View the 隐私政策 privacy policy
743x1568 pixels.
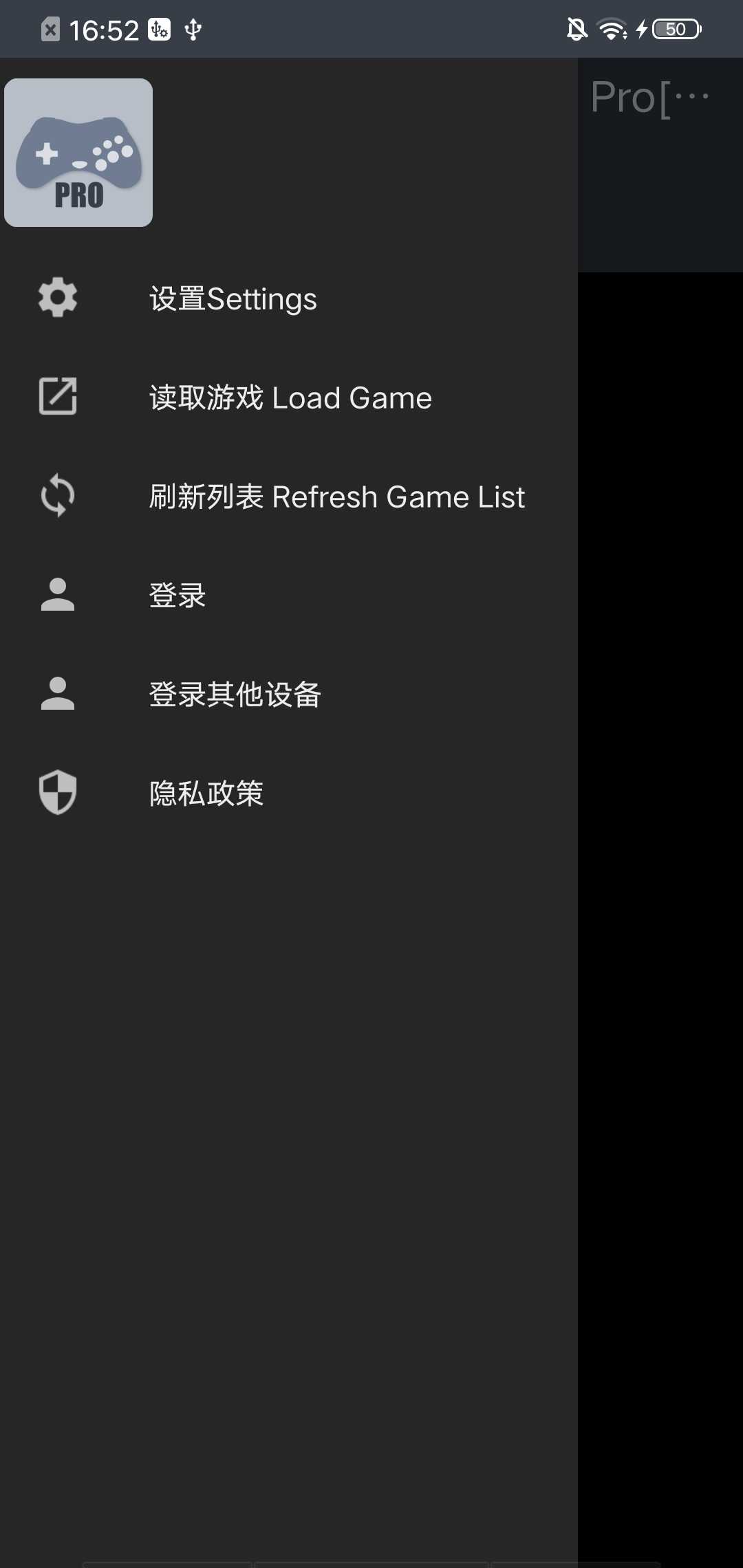pyautogui.click(x=206, y=794)
